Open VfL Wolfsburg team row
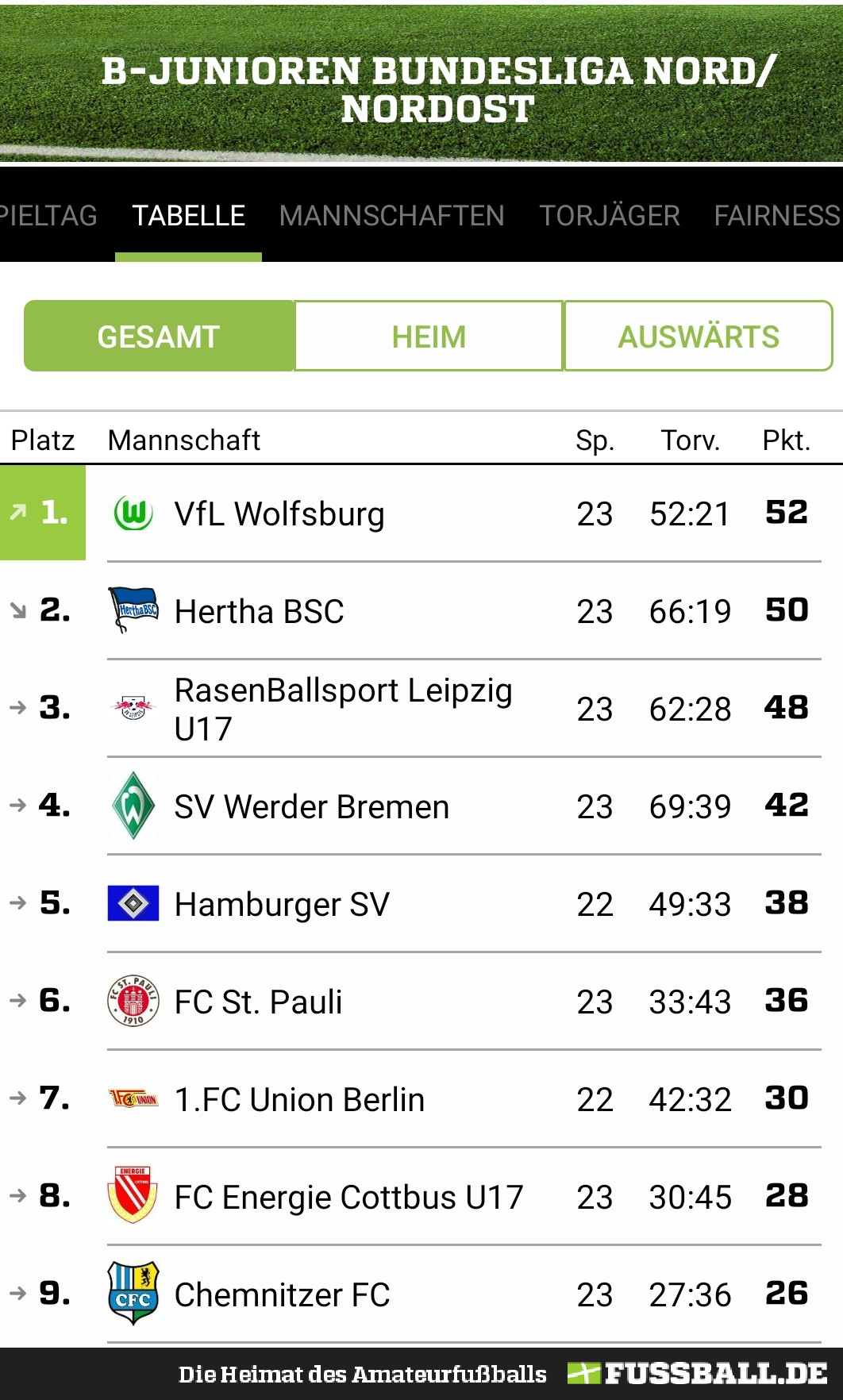The height and width of the screenshot is (1400, 843). tap(421, 513)
